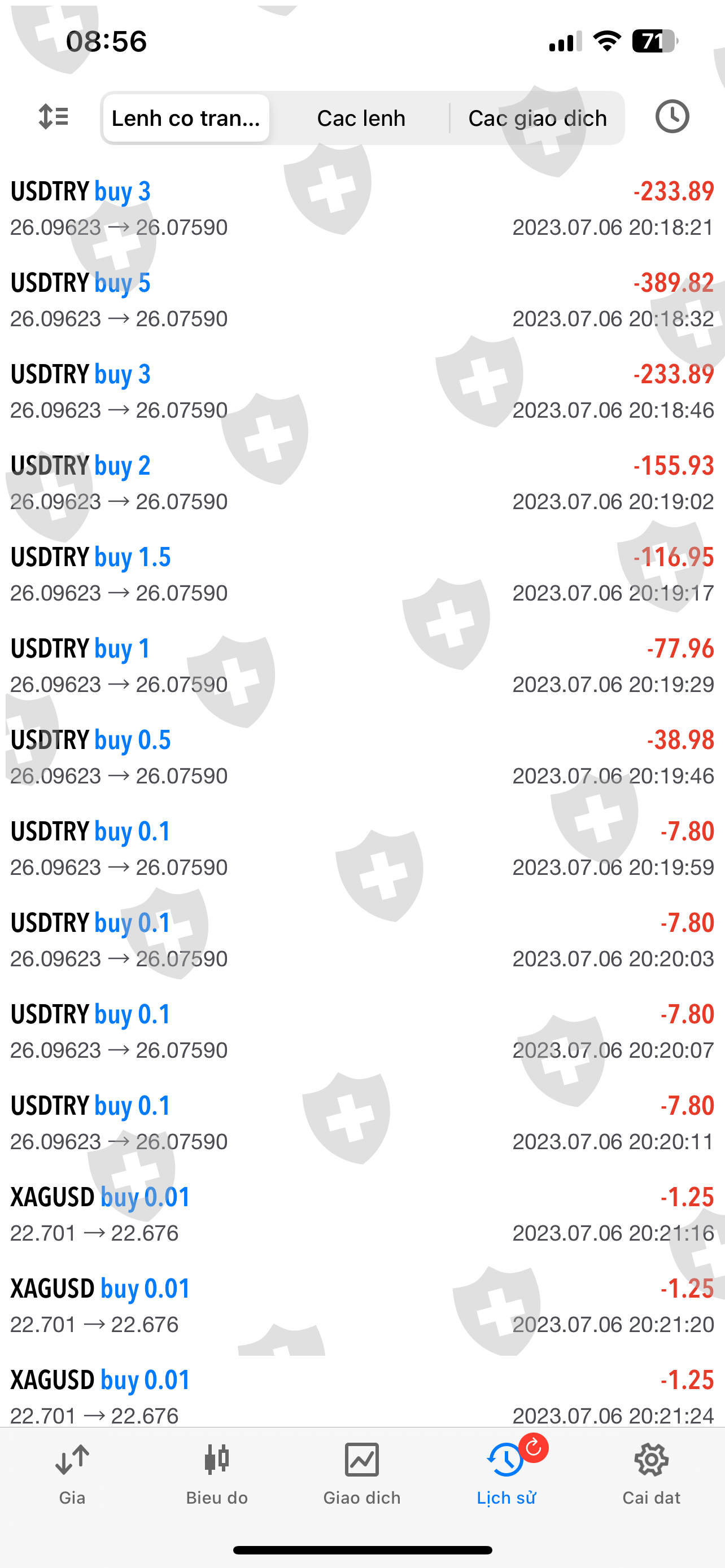Viewport: 725px width, 1568px height.
Task: Expand the USDTRY buy 1.5 position
Action: click(362, 574)
